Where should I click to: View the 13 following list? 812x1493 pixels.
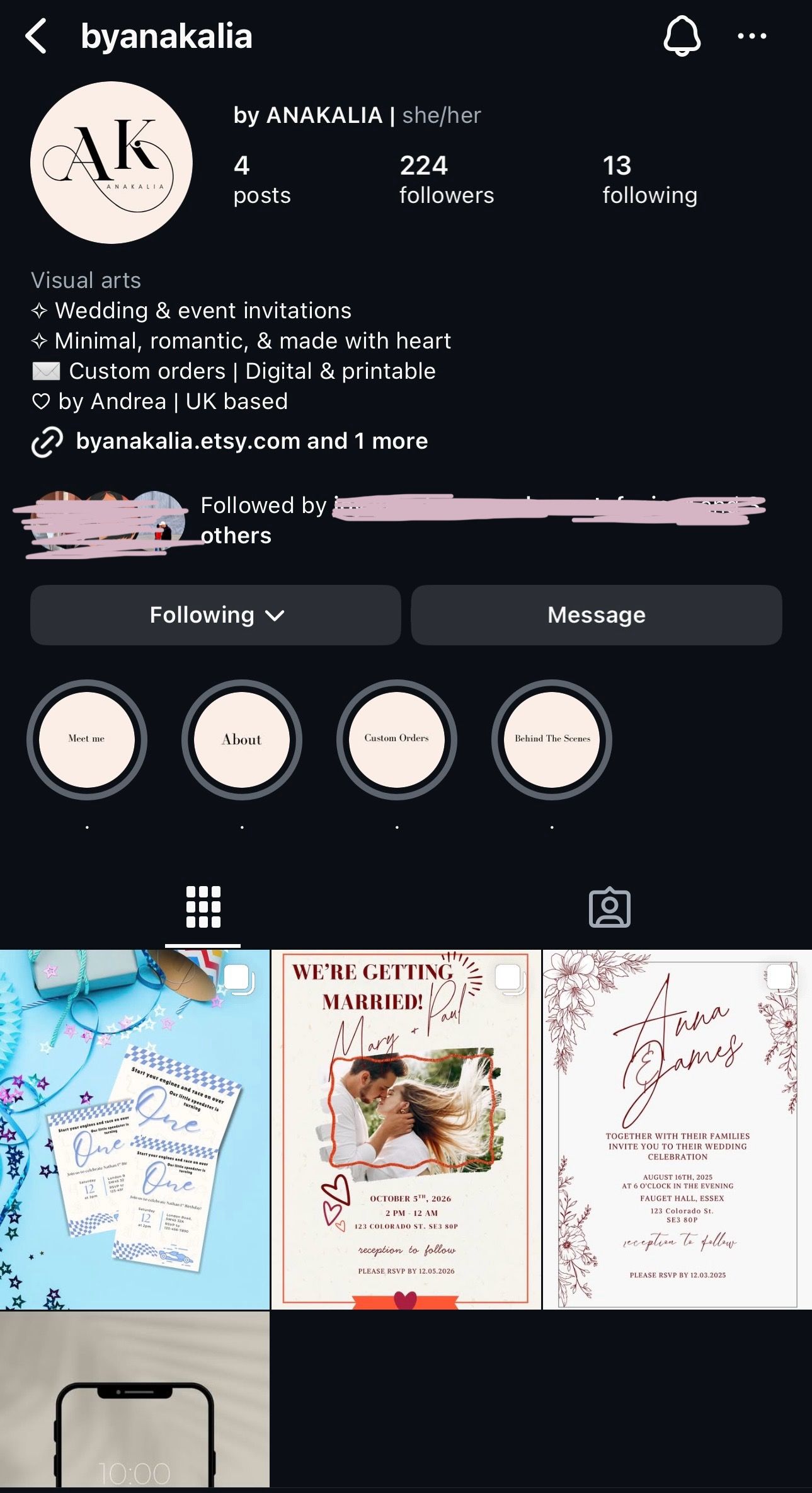click(649, 180)
